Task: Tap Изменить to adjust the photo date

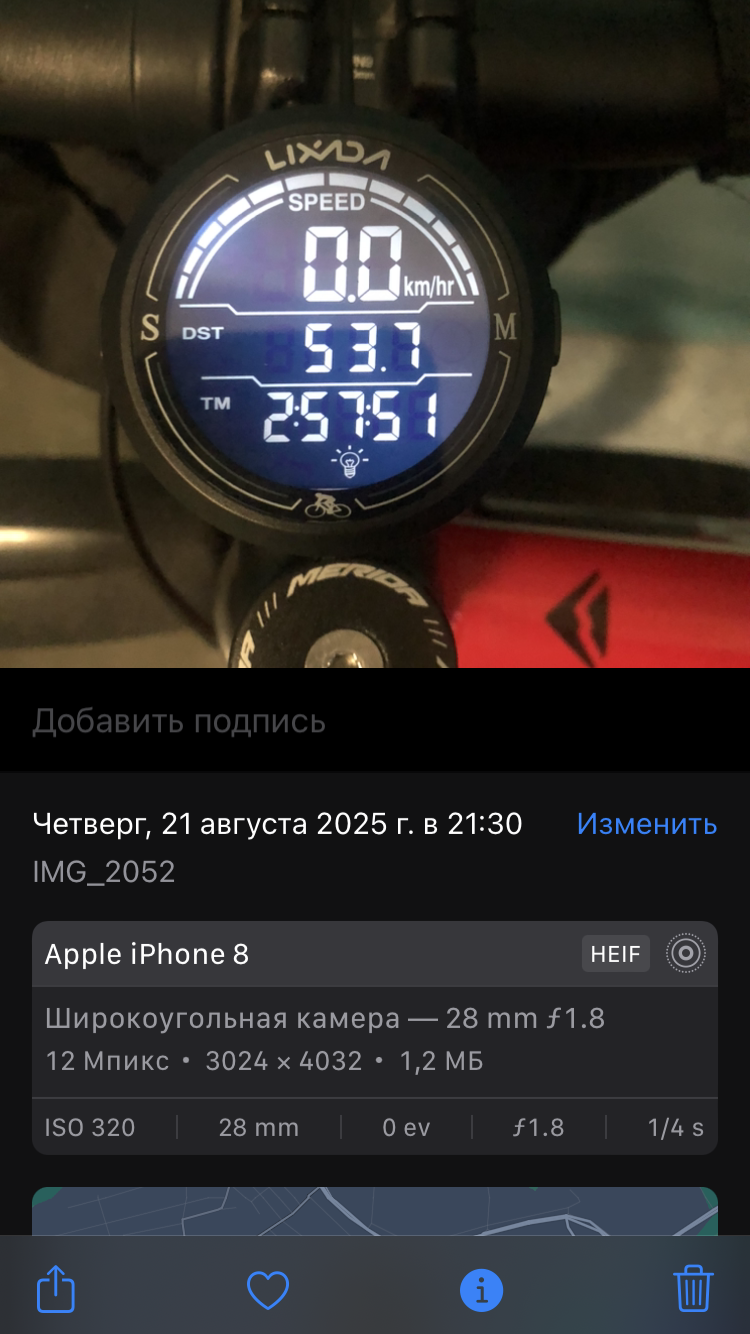Action: pos(647,824)
